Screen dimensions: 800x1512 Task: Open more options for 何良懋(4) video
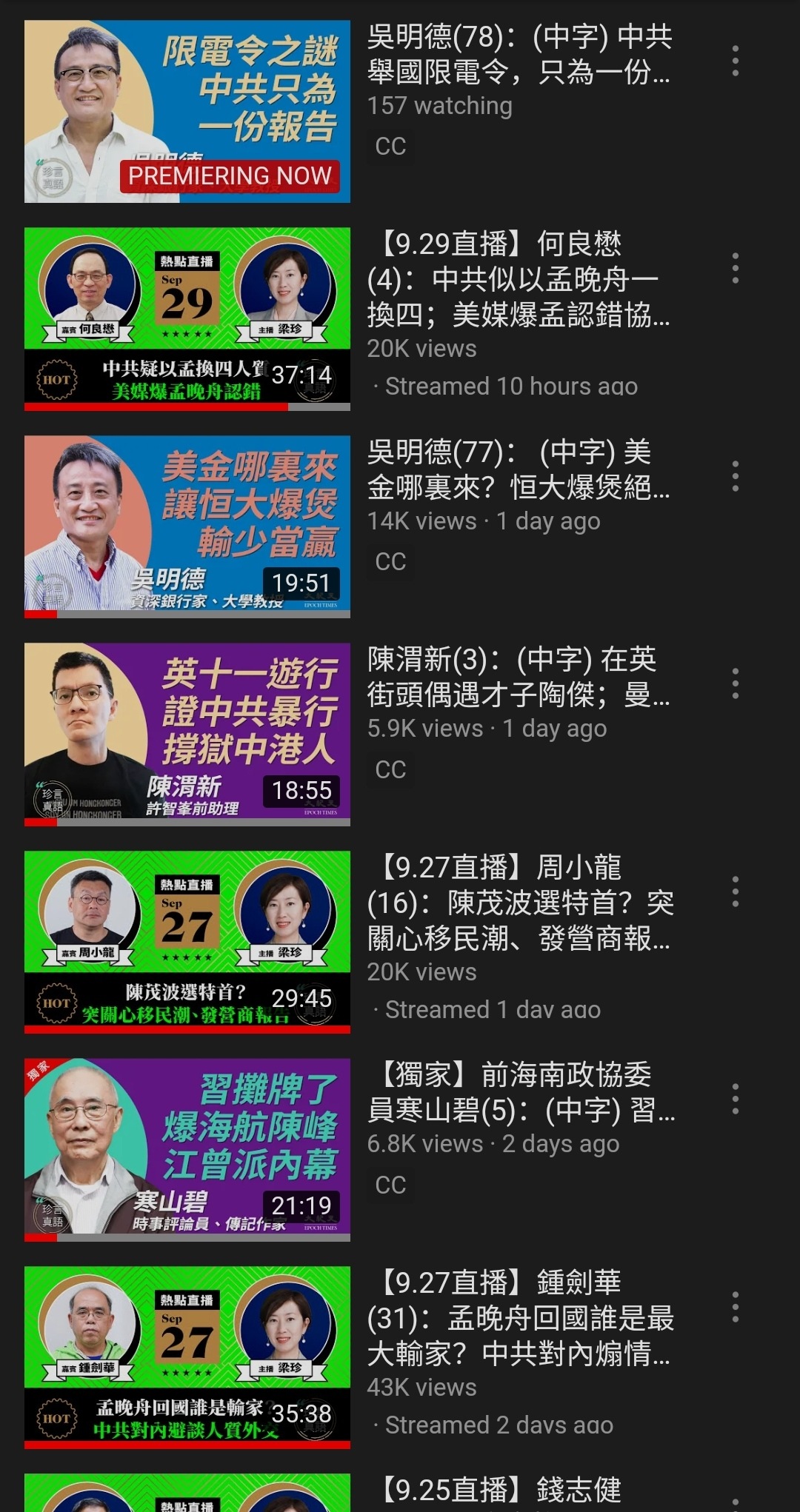pos(735,268)
